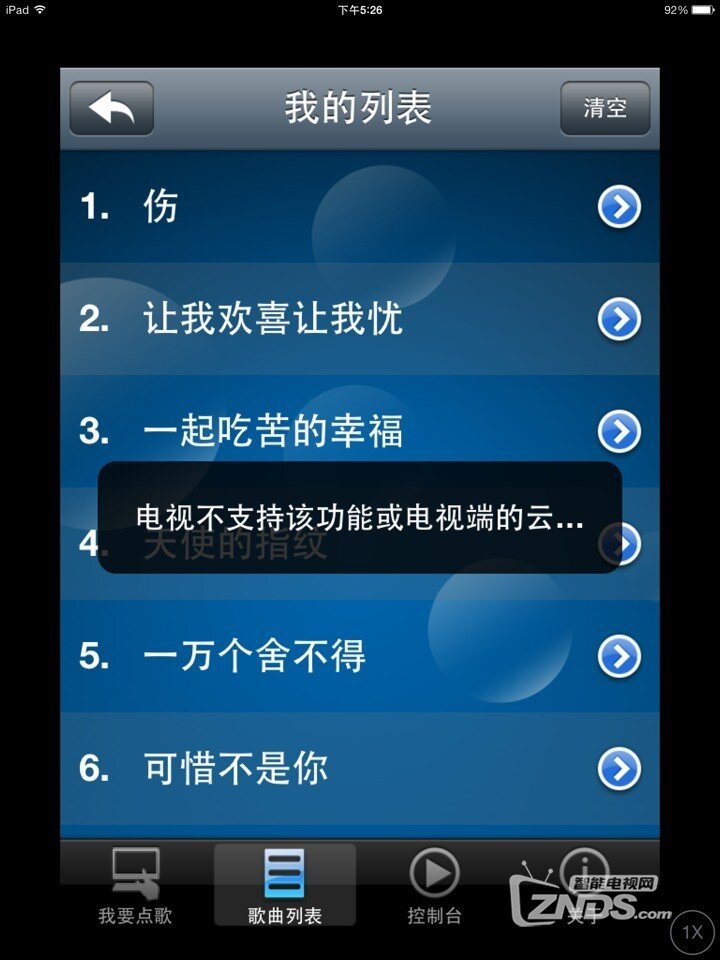Toggle the 1X scale button
This screenshot has height=960, width=720.
pos(693,933)
